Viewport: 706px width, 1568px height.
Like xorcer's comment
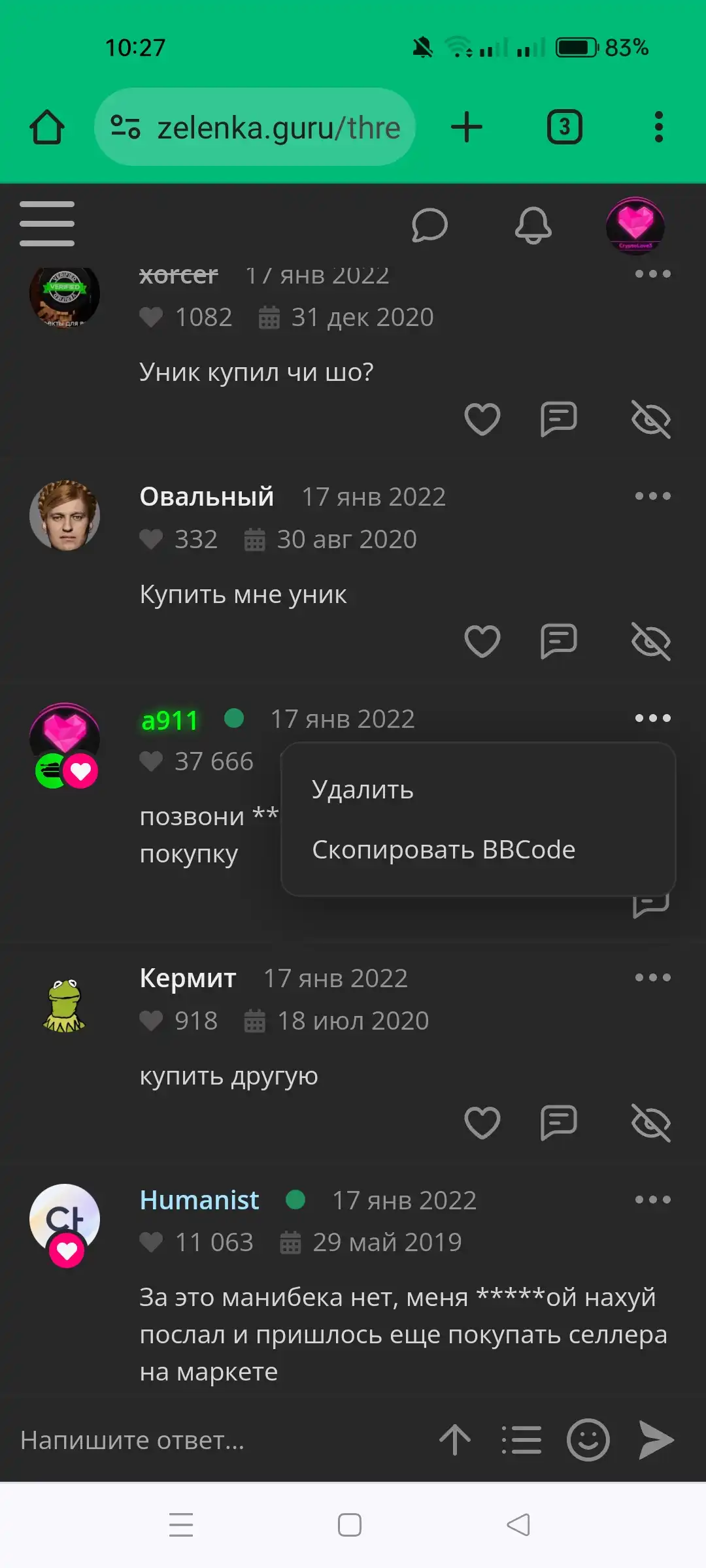[x=482, y=419]
